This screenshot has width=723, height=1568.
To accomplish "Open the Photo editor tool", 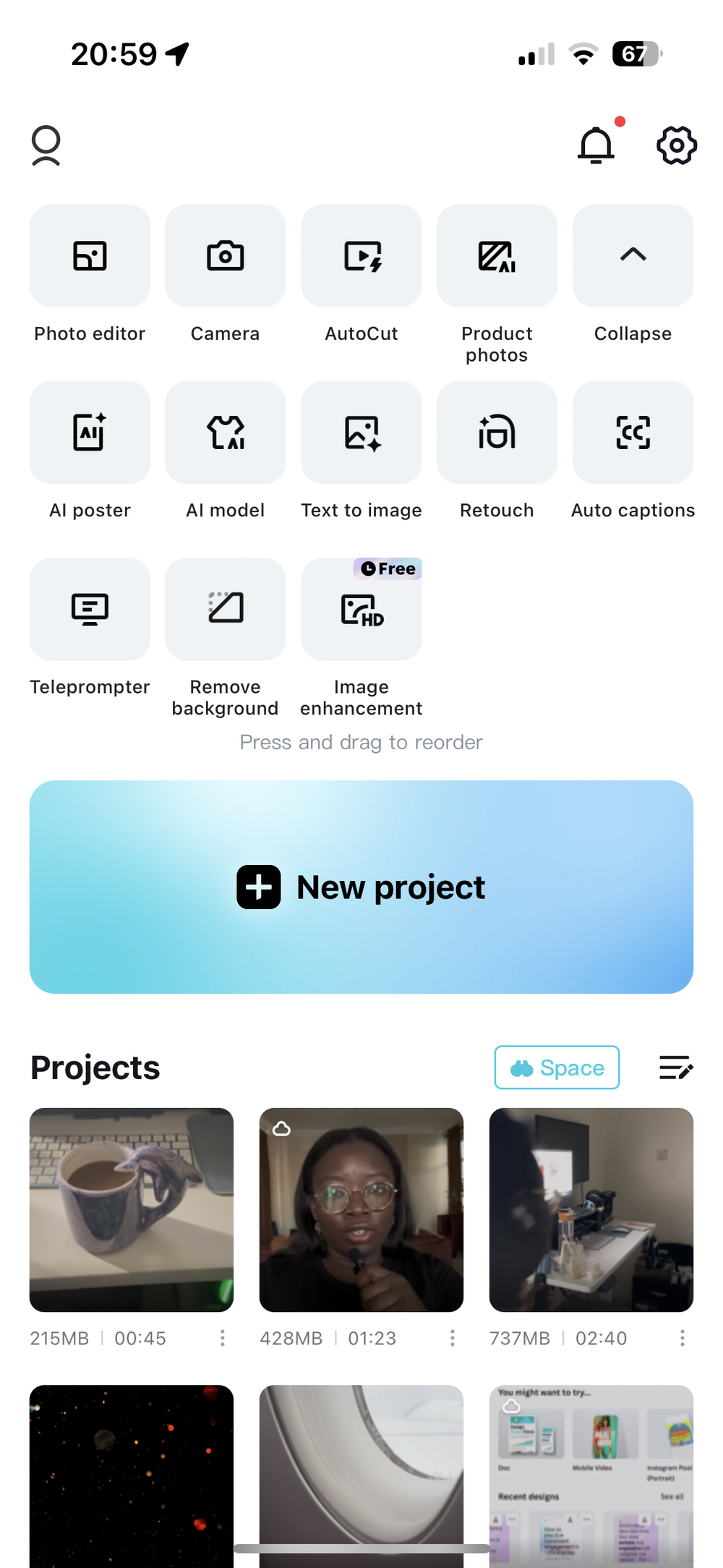I will [89, 257].
